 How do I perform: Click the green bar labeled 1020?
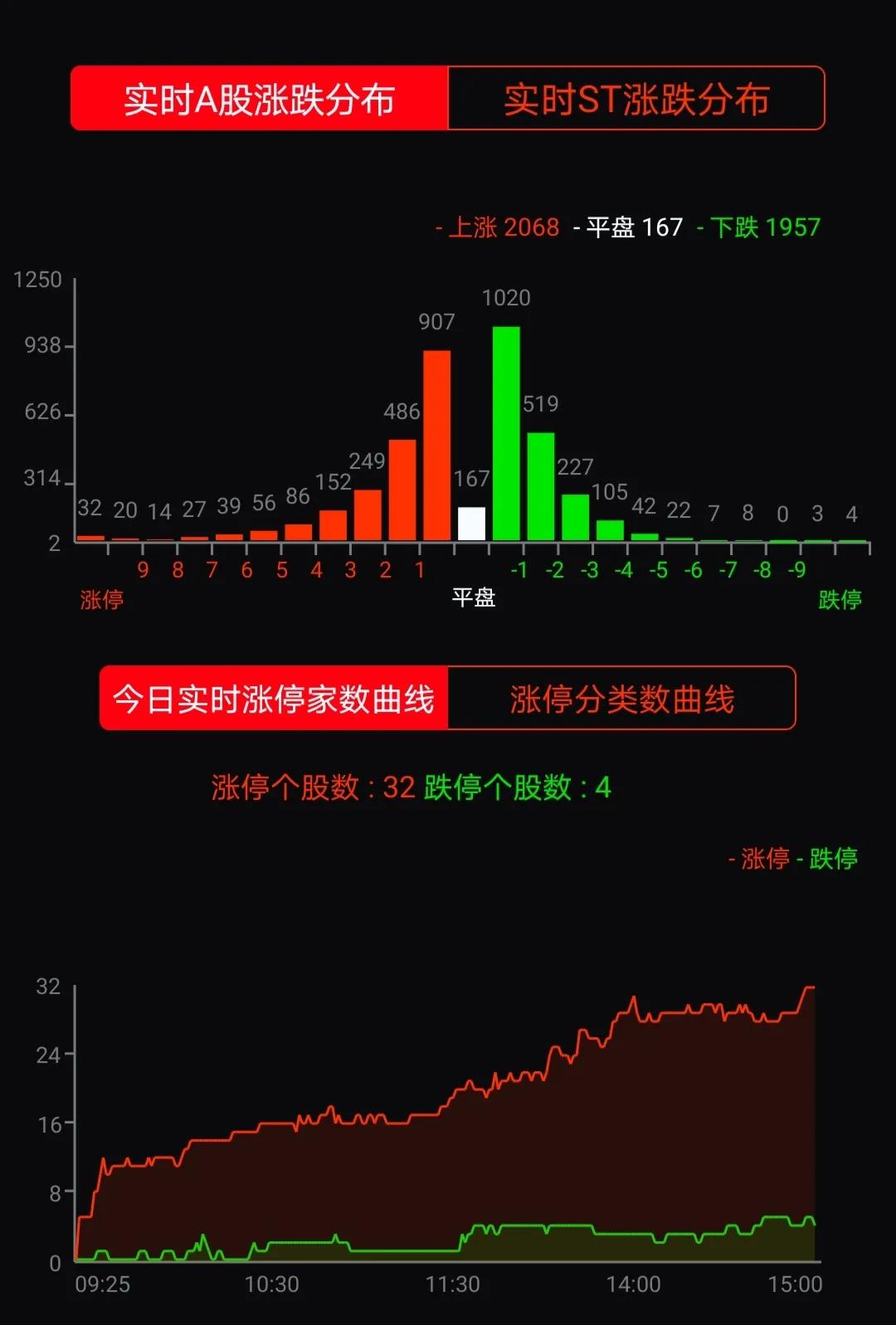pos(507,431)
